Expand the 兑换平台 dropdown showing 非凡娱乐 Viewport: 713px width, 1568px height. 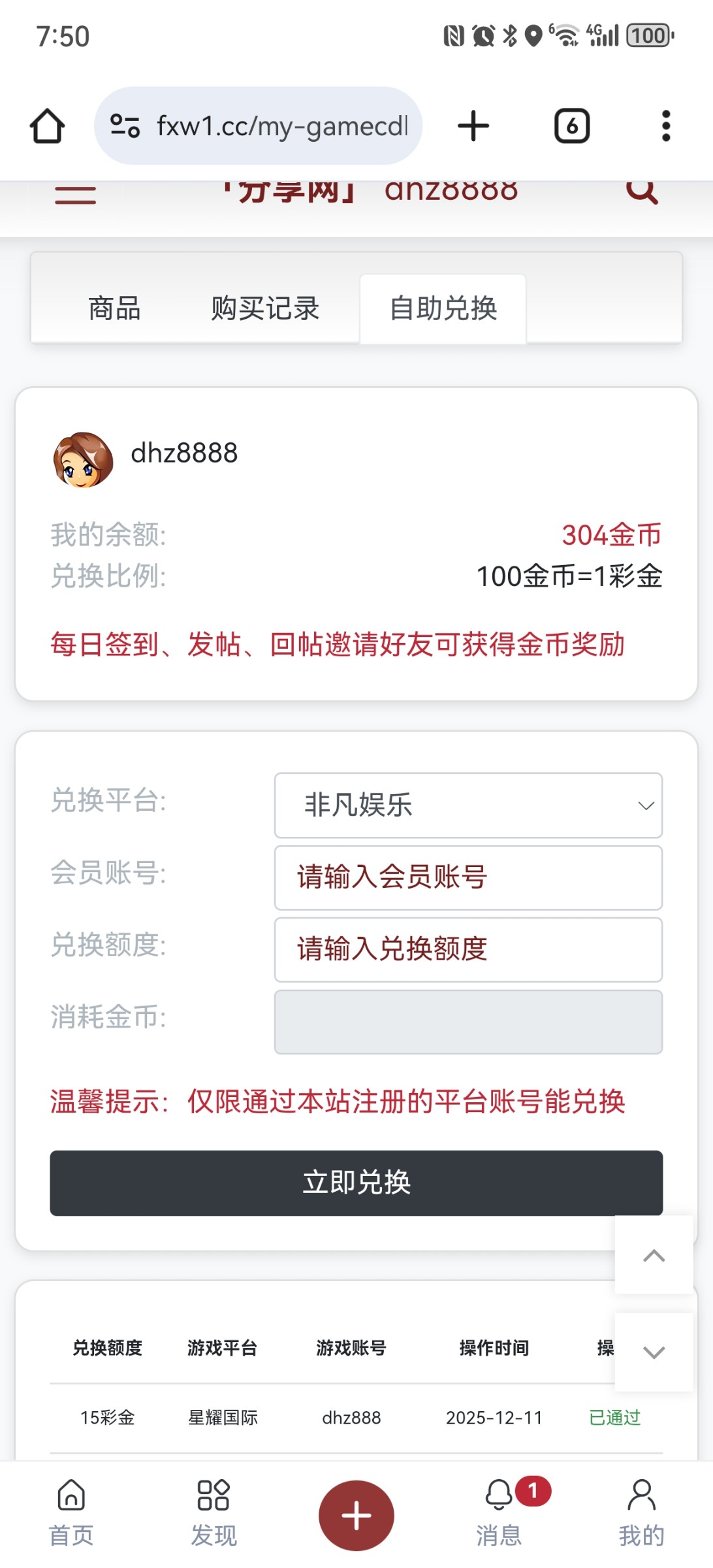(x=468, y=806)
